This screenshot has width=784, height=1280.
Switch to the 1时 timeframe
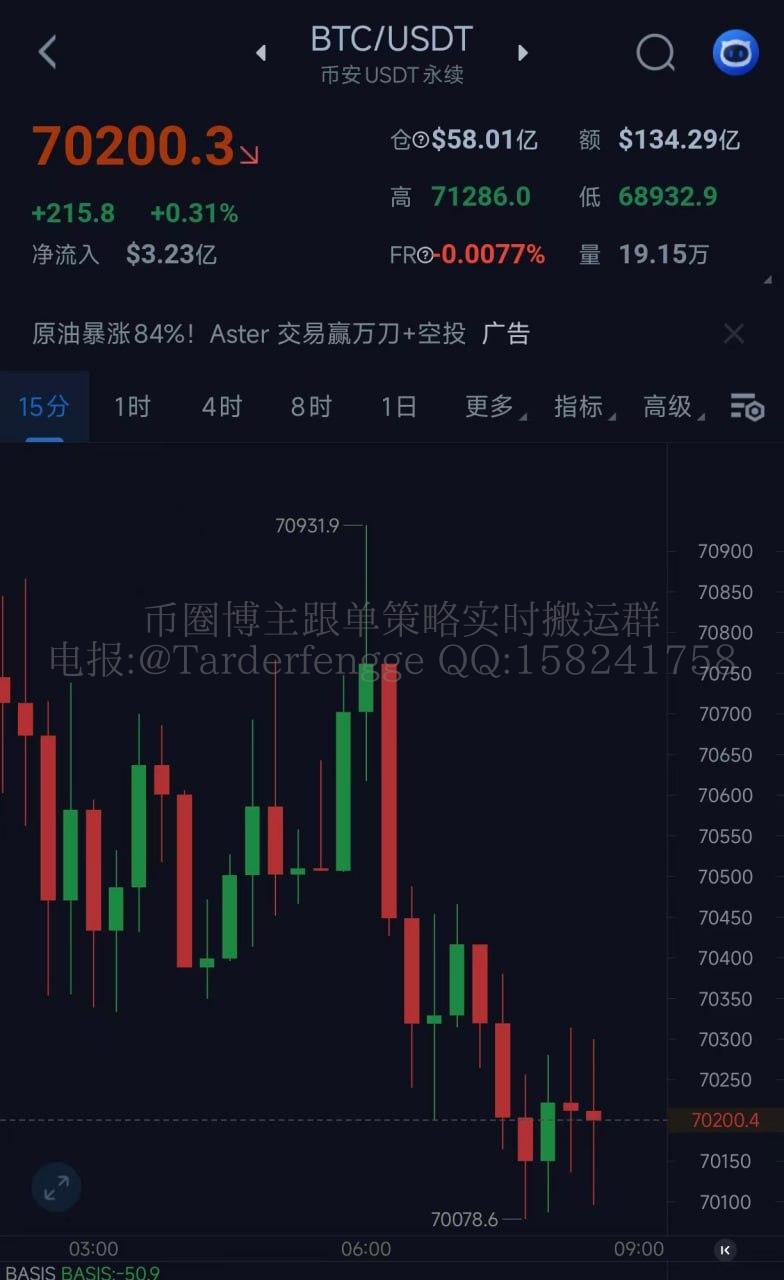[x=131, y=407]
